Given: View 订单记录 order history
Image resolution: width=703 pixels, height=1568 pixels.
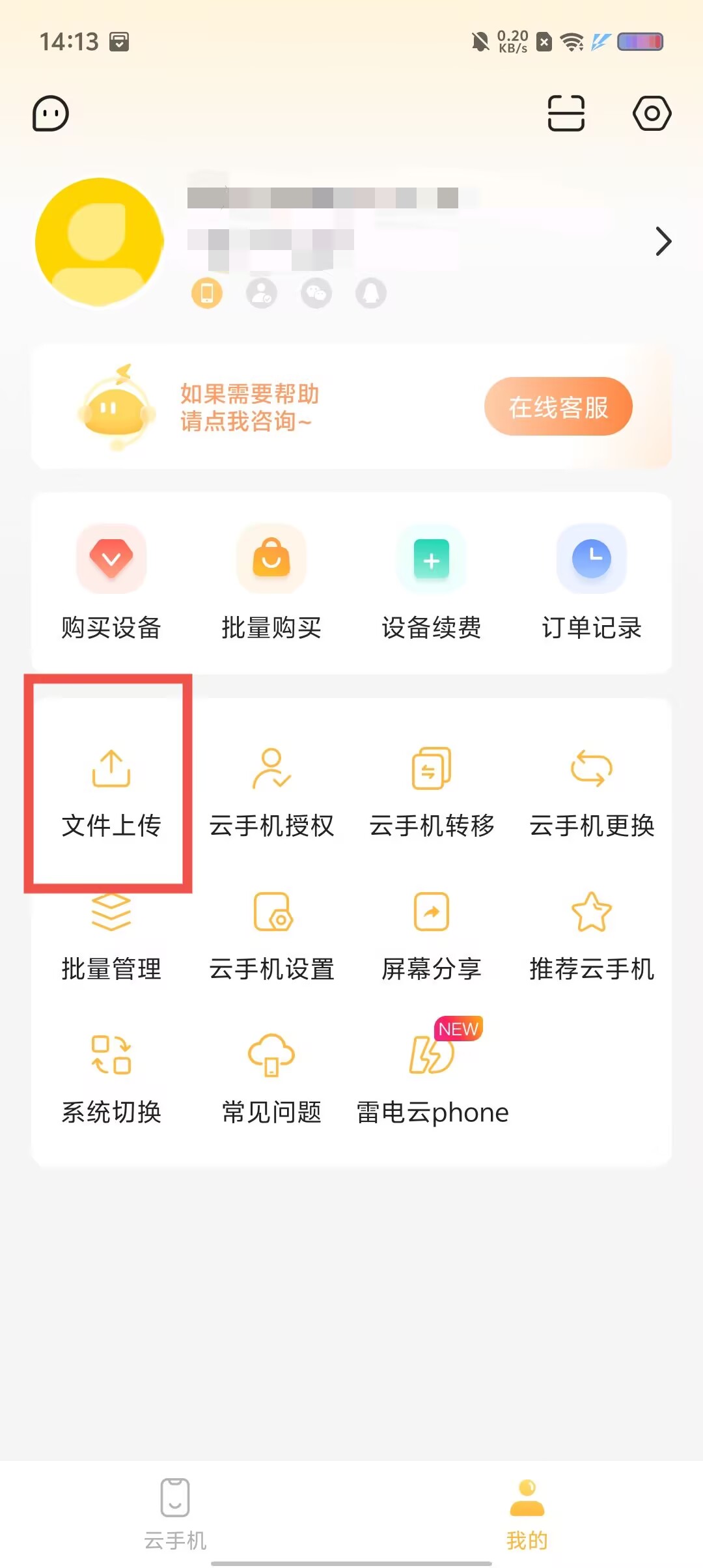Looking at the screenshot, I should pyautogui.click(x=592, y=583).
